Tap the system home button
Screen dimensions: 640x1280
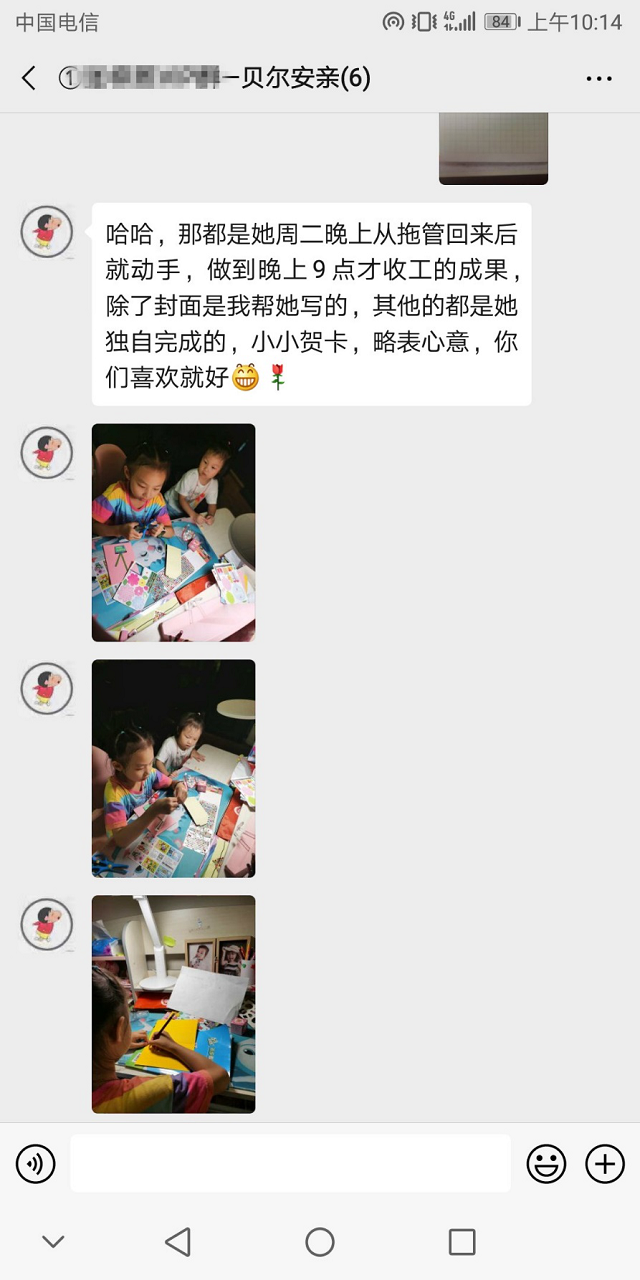coord(320,1242)
